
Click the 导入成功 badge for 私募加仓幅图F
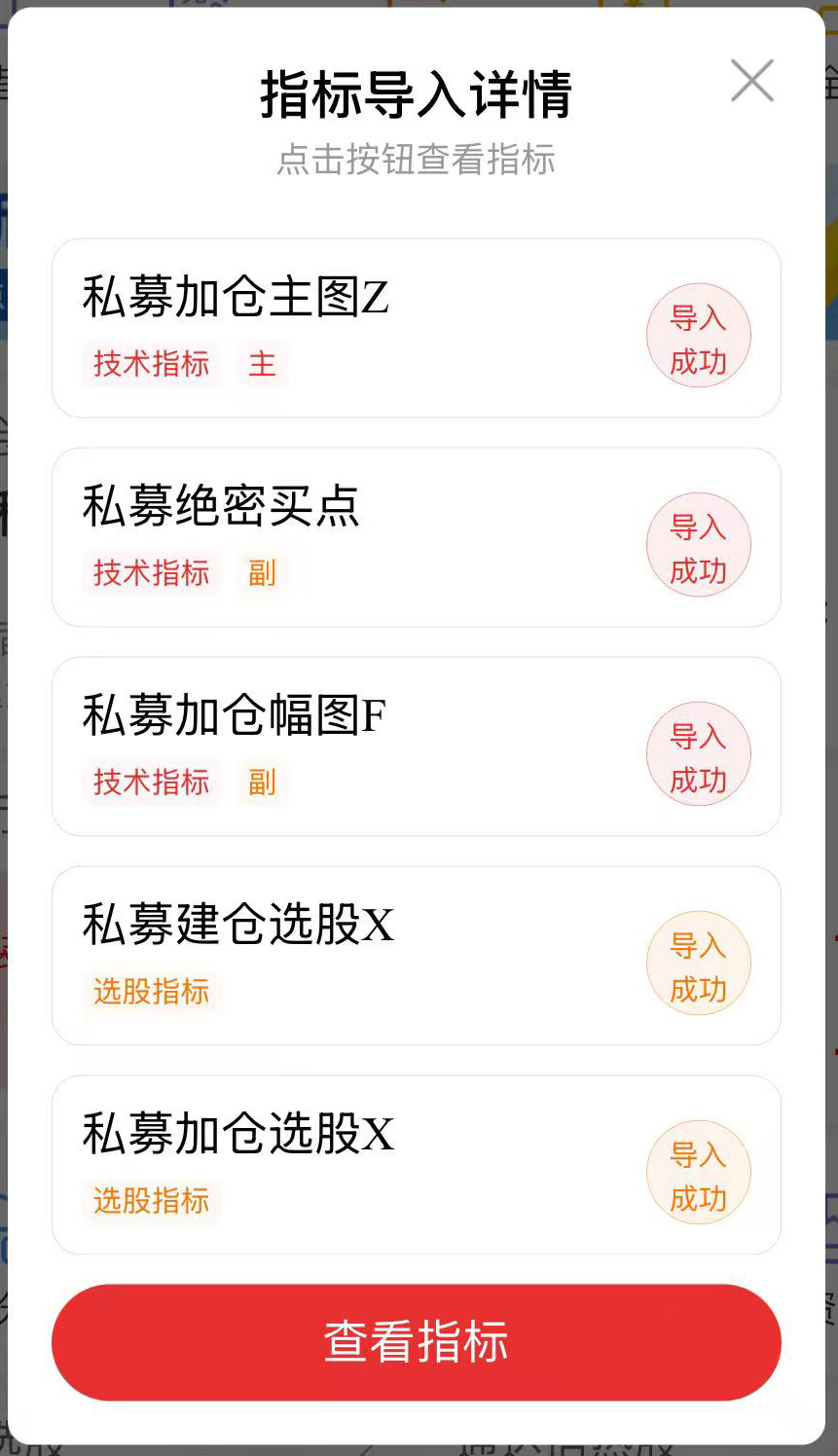click(699, 754)
